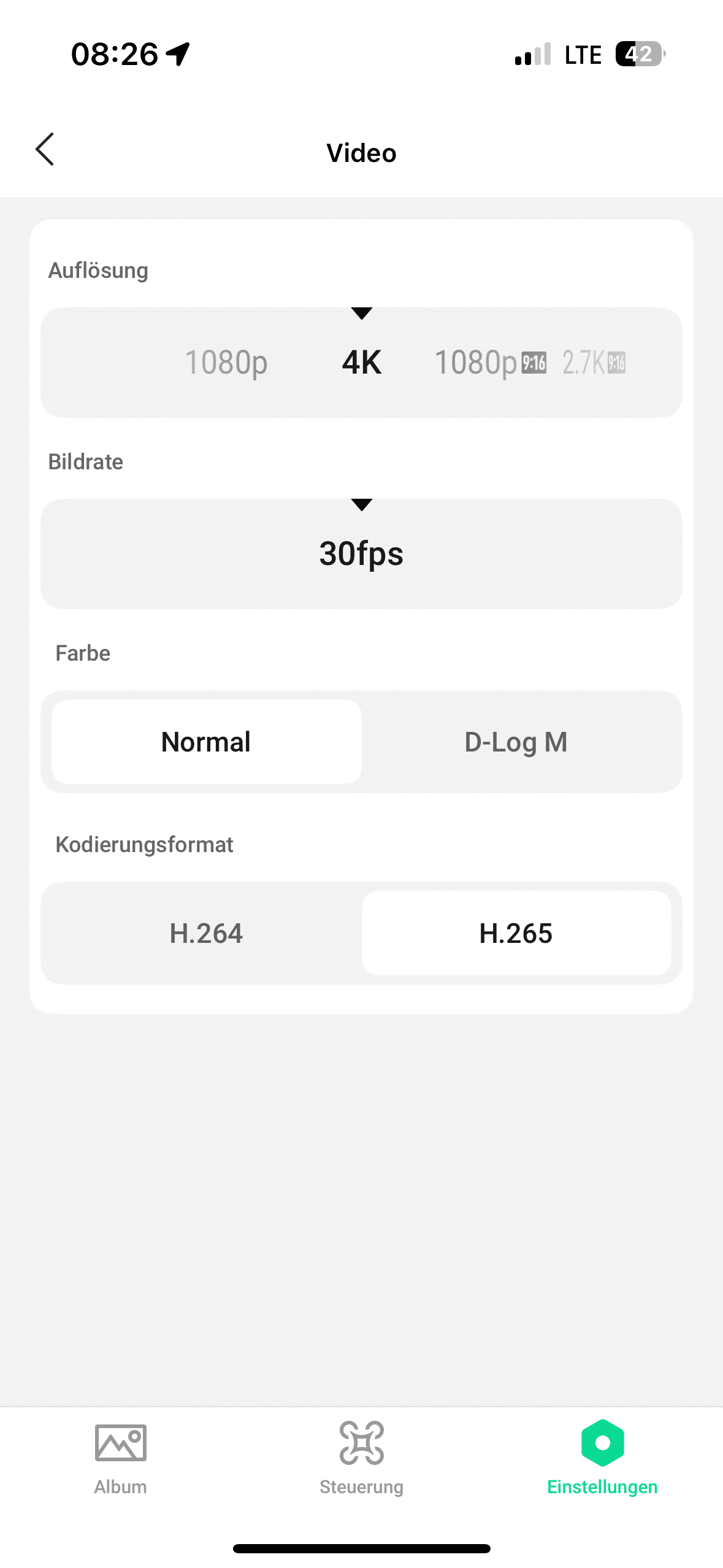Set color profile to Normal
The image size is (723, 1568).
(x=207, y=742)
